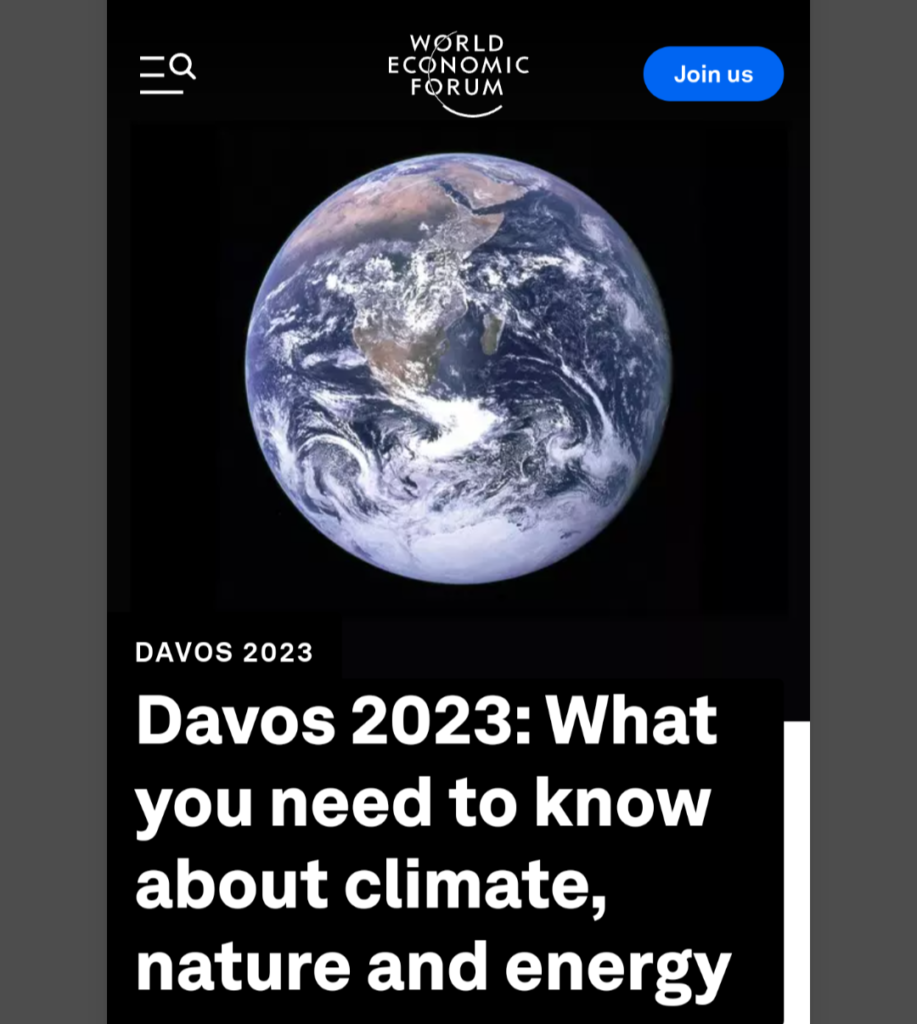Tap the Join us button
Screen dimensions: 917x1024
coord(713,74)
